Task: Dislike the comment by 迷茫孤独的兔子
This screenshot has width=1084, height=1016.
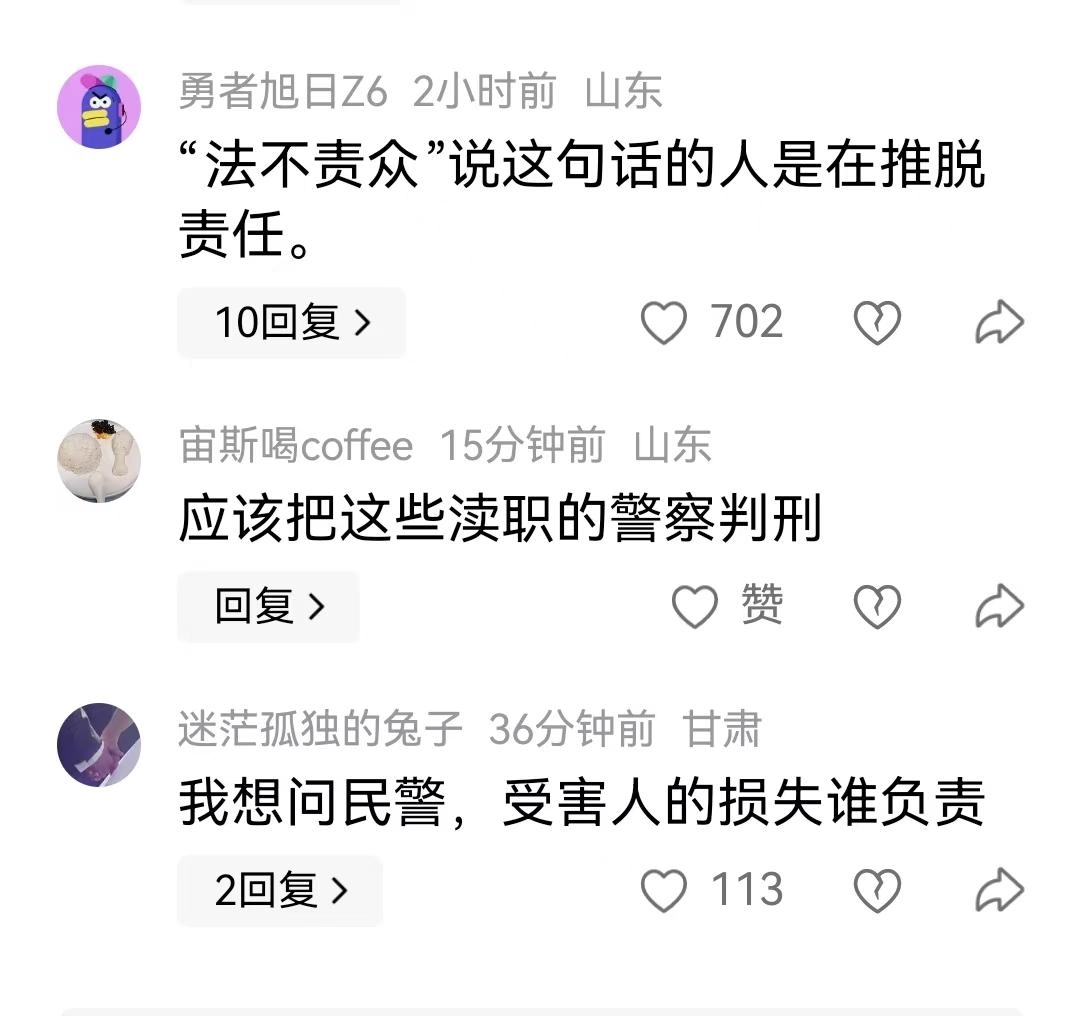Action: point(877,891)
